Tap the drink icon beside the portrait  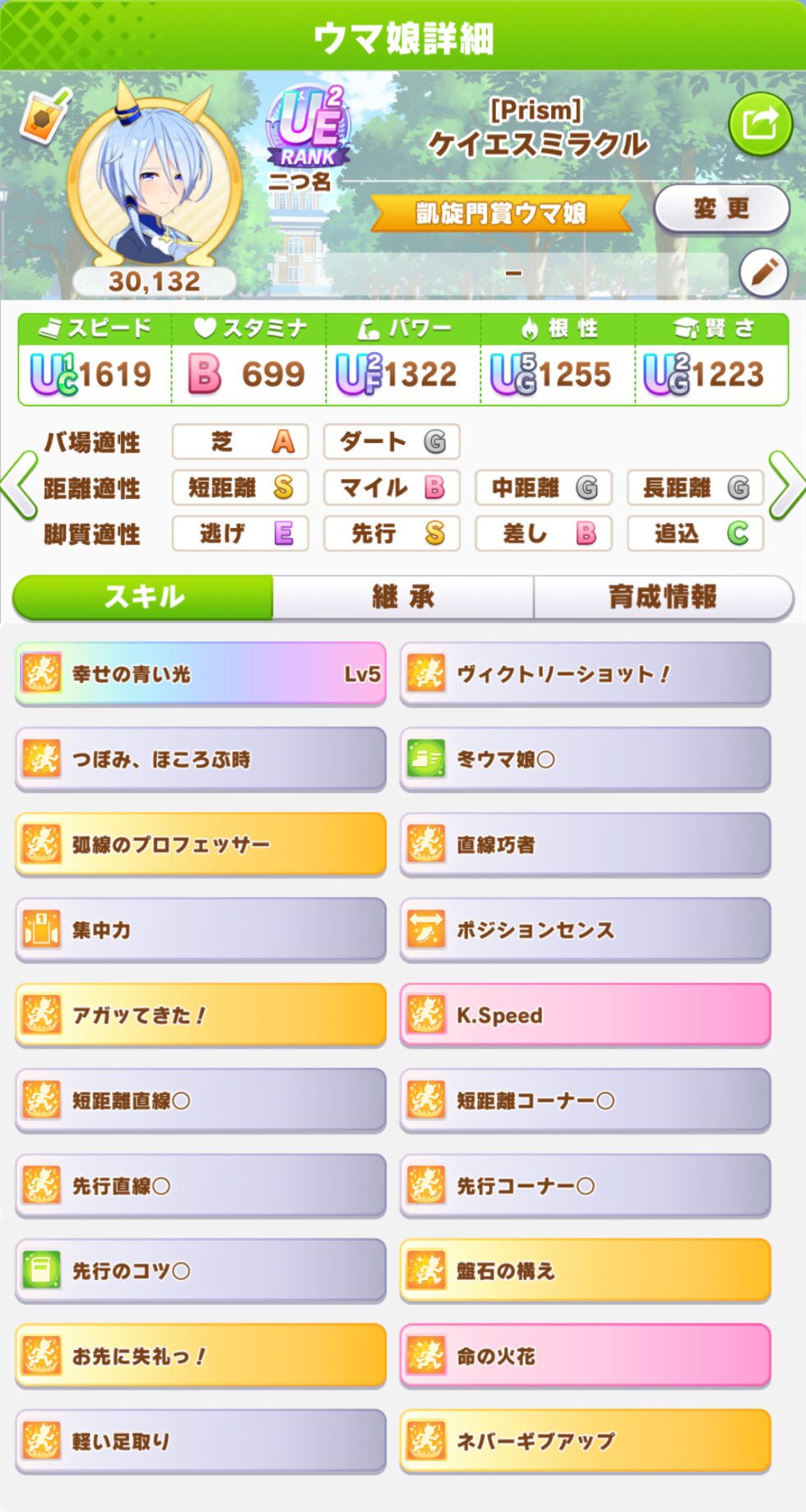pos(44,117)
